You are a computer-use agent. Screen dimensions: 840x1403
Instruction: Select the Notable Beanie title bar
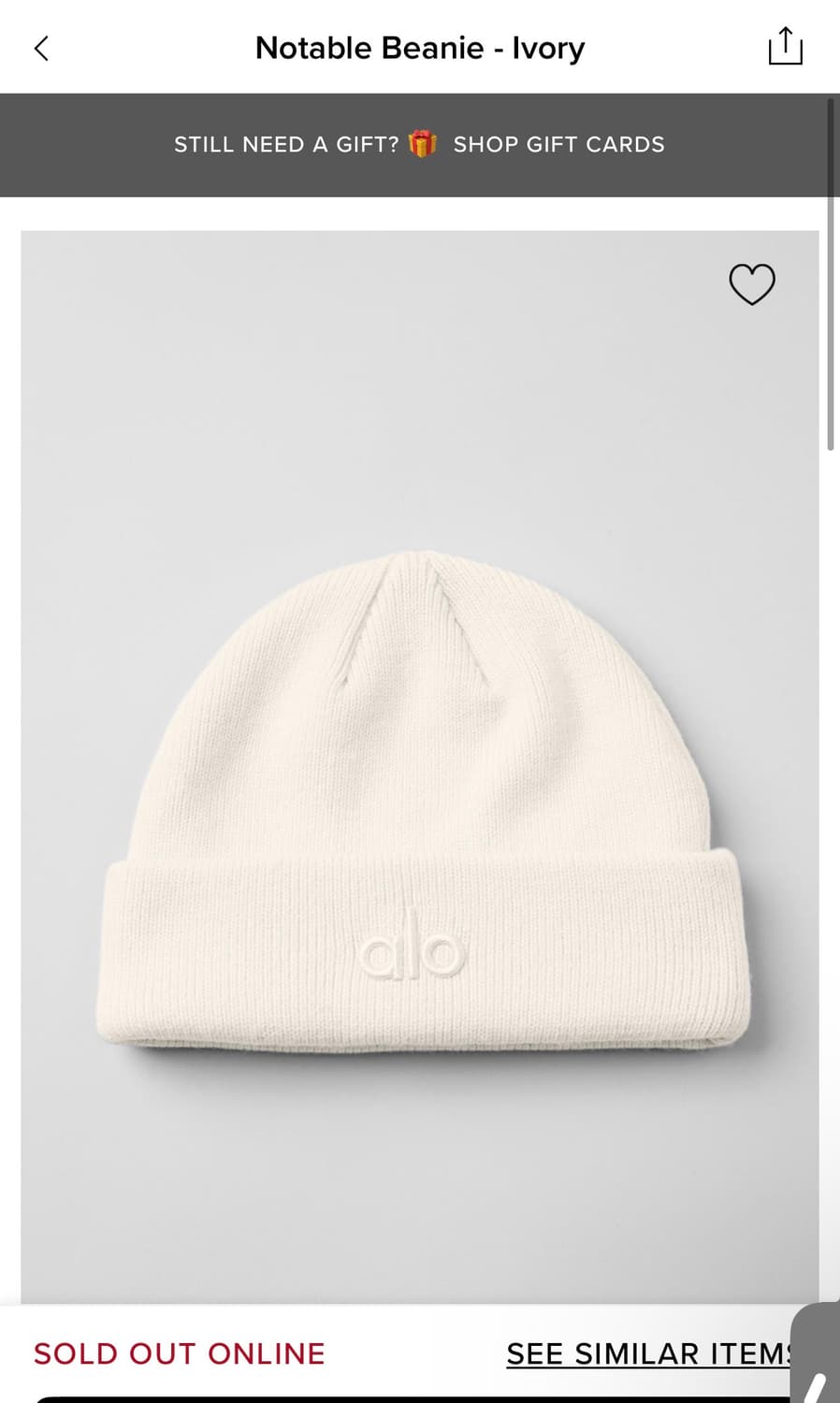[x=419, y=48]
